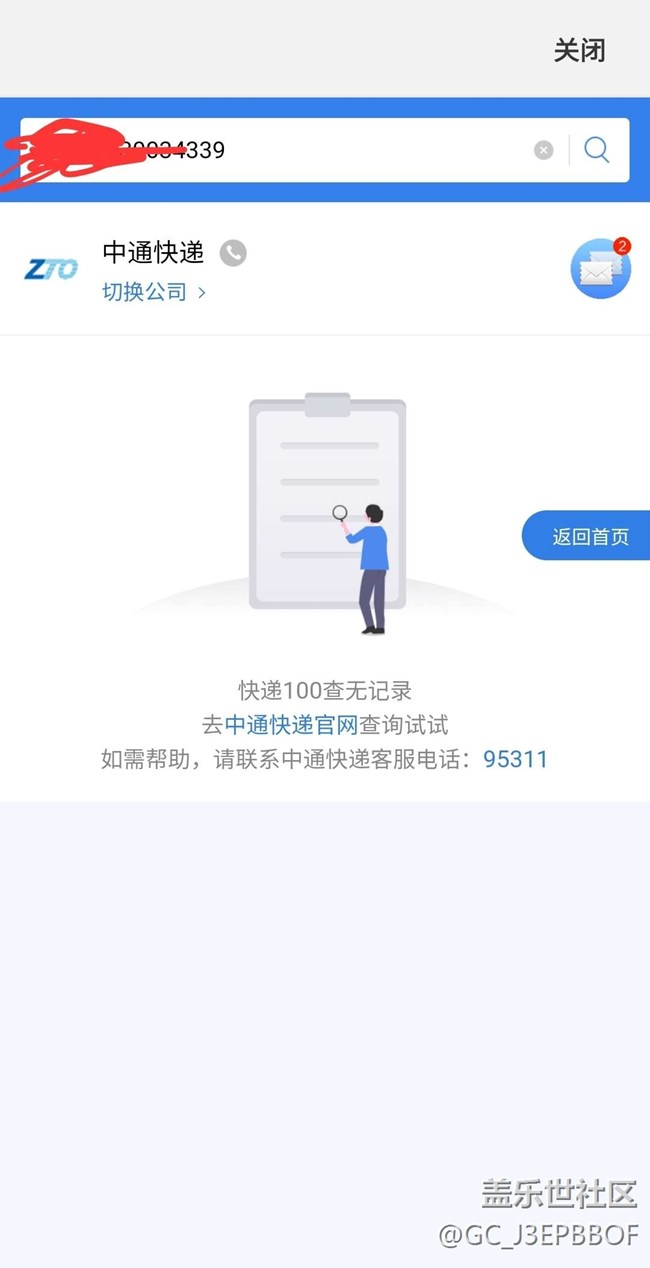Screen dimensions: 650x1268
Task: Dial customer service number 95311
Action: (x=515, y=759)
